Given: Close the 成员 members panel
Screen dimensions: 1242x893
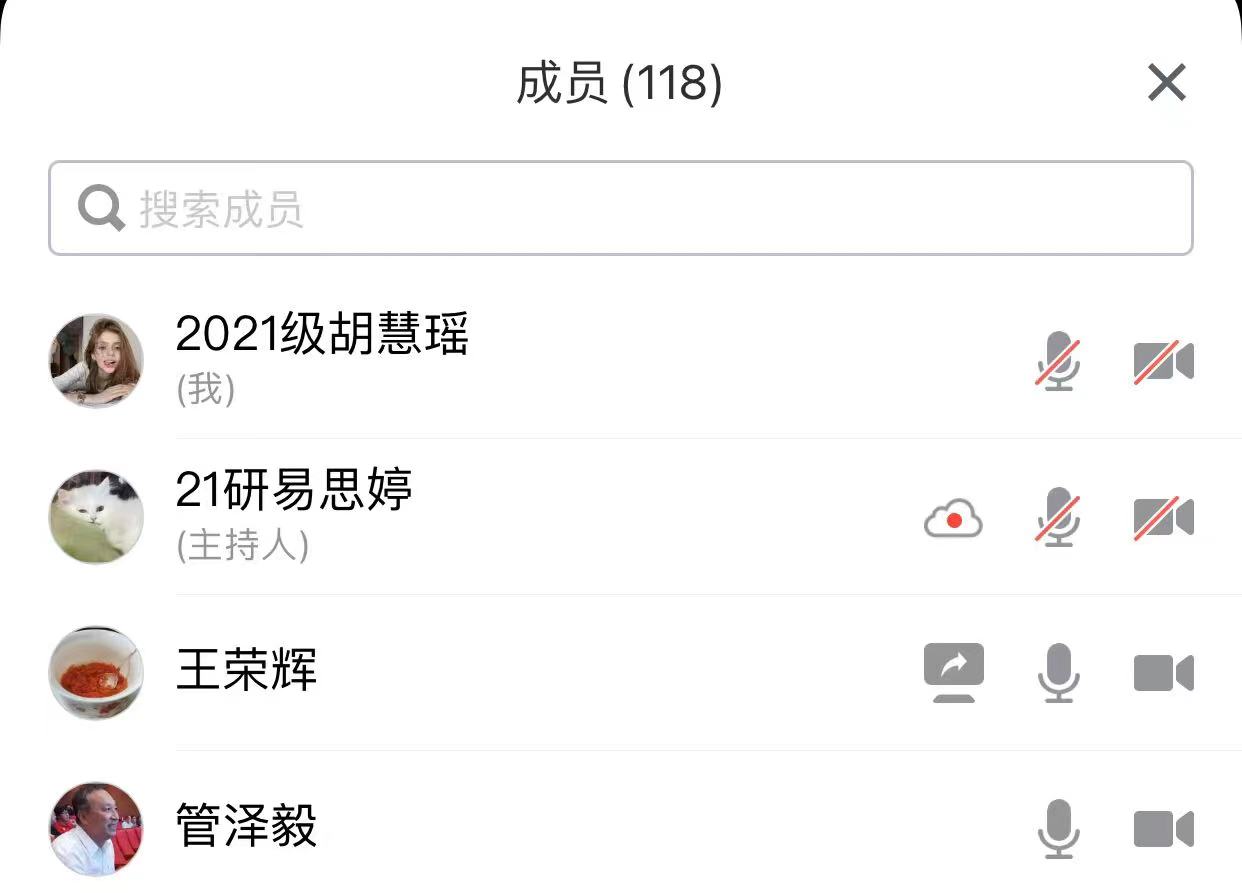Looking at the screenshot, I should tap(1166, 83).
